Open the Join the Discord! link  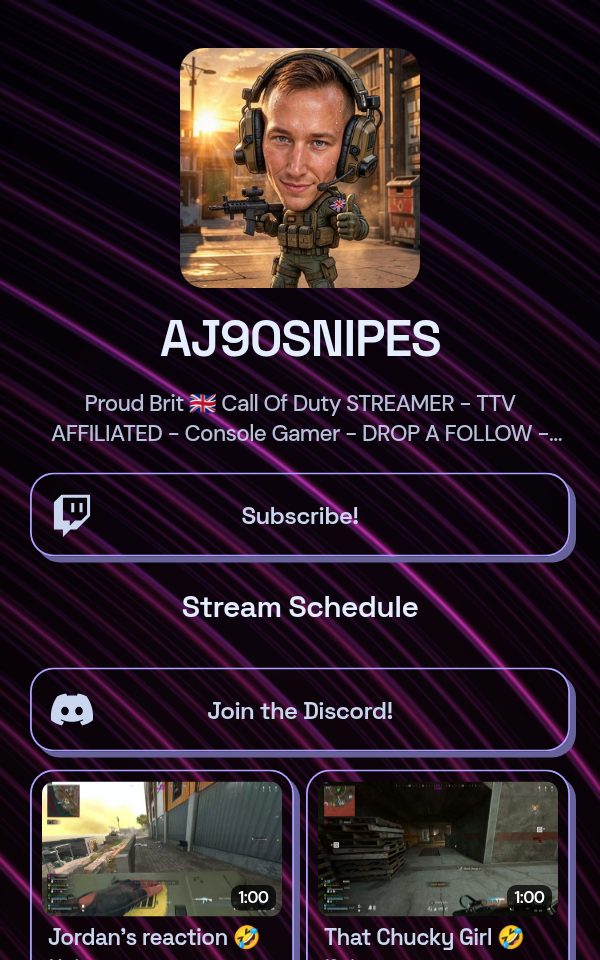(300, 710)
